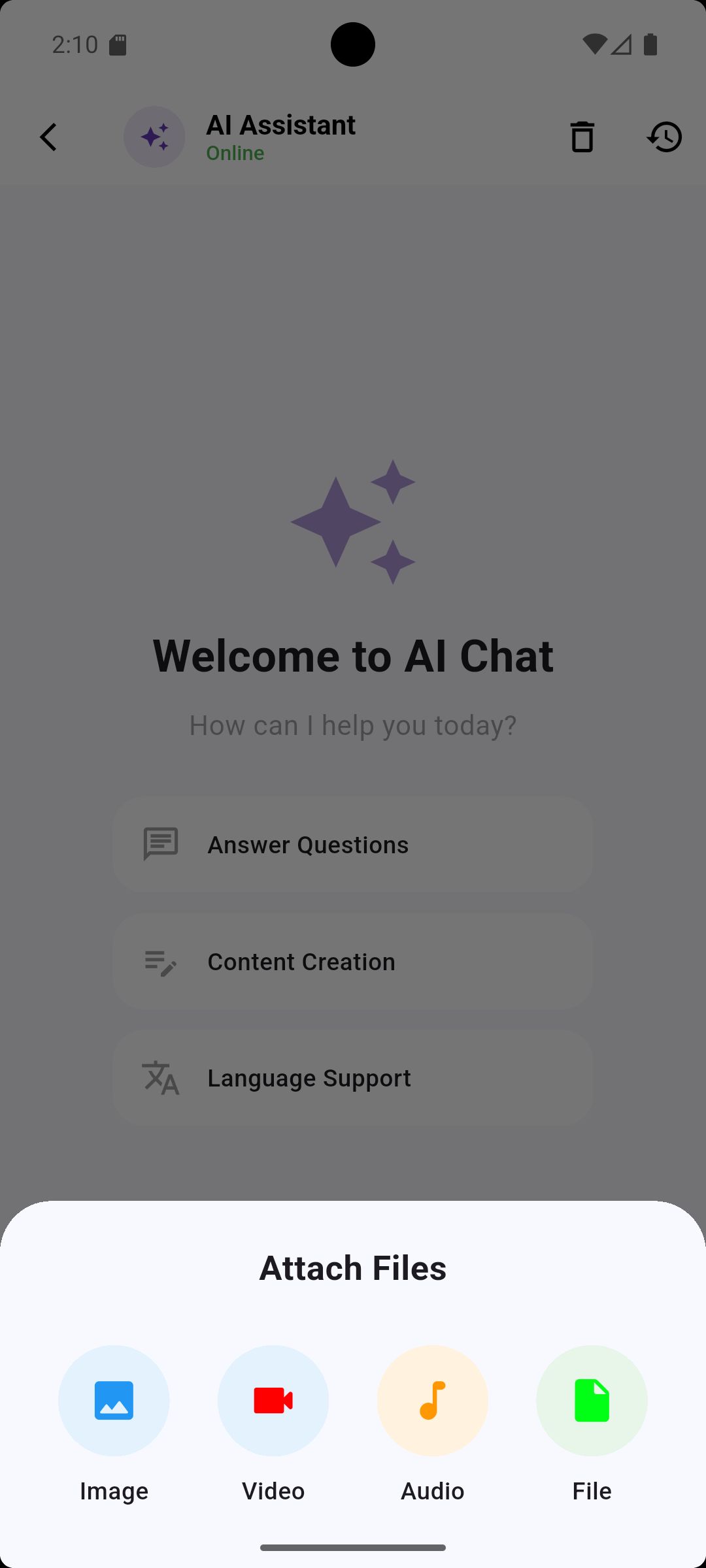Open the Answer Questions suggestion
Screen dimensions: 706x1568
pos(353,845)
